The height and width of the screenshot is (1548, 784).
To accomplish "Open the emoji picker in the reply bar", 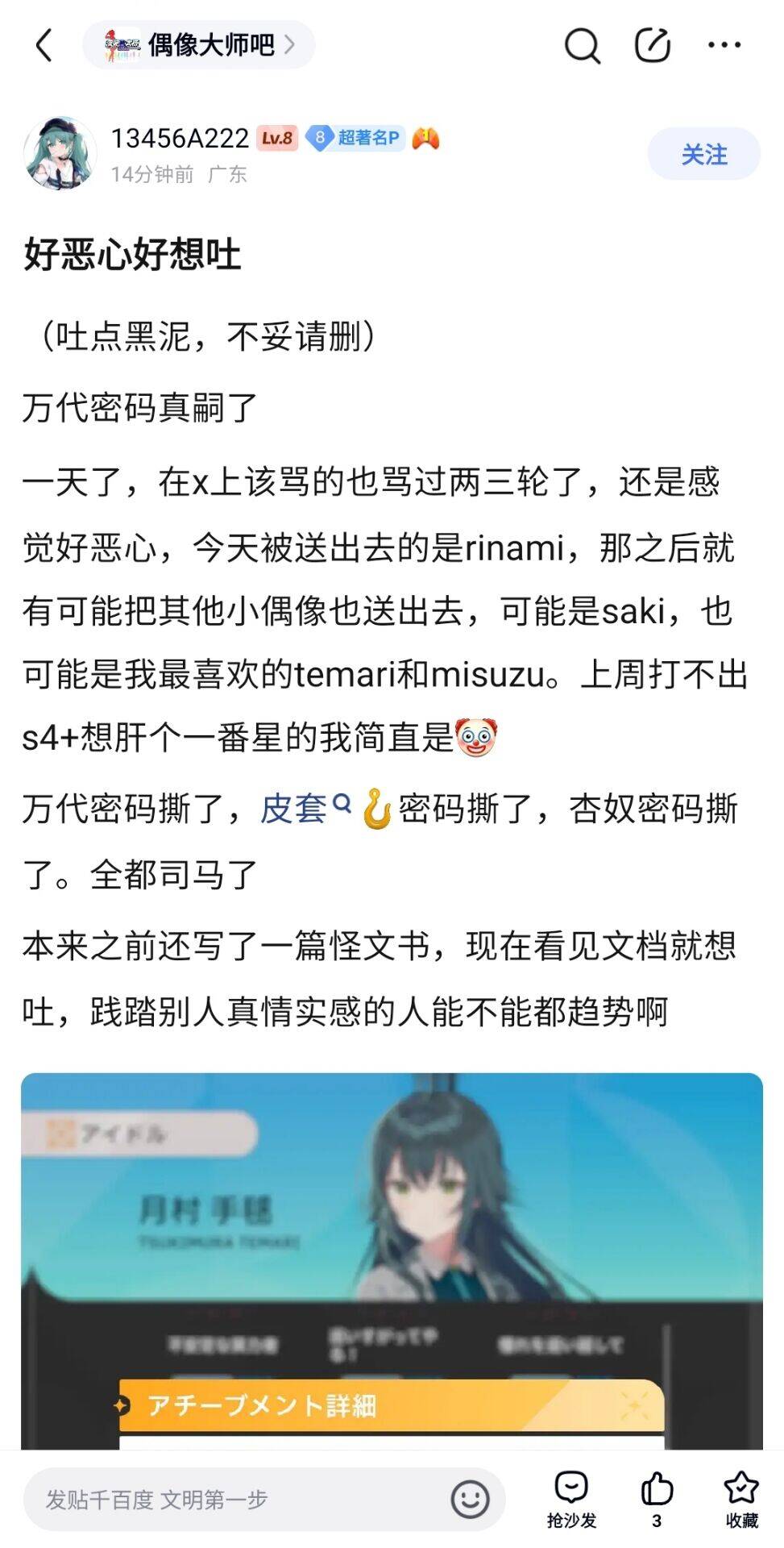I will [470, 1499].
